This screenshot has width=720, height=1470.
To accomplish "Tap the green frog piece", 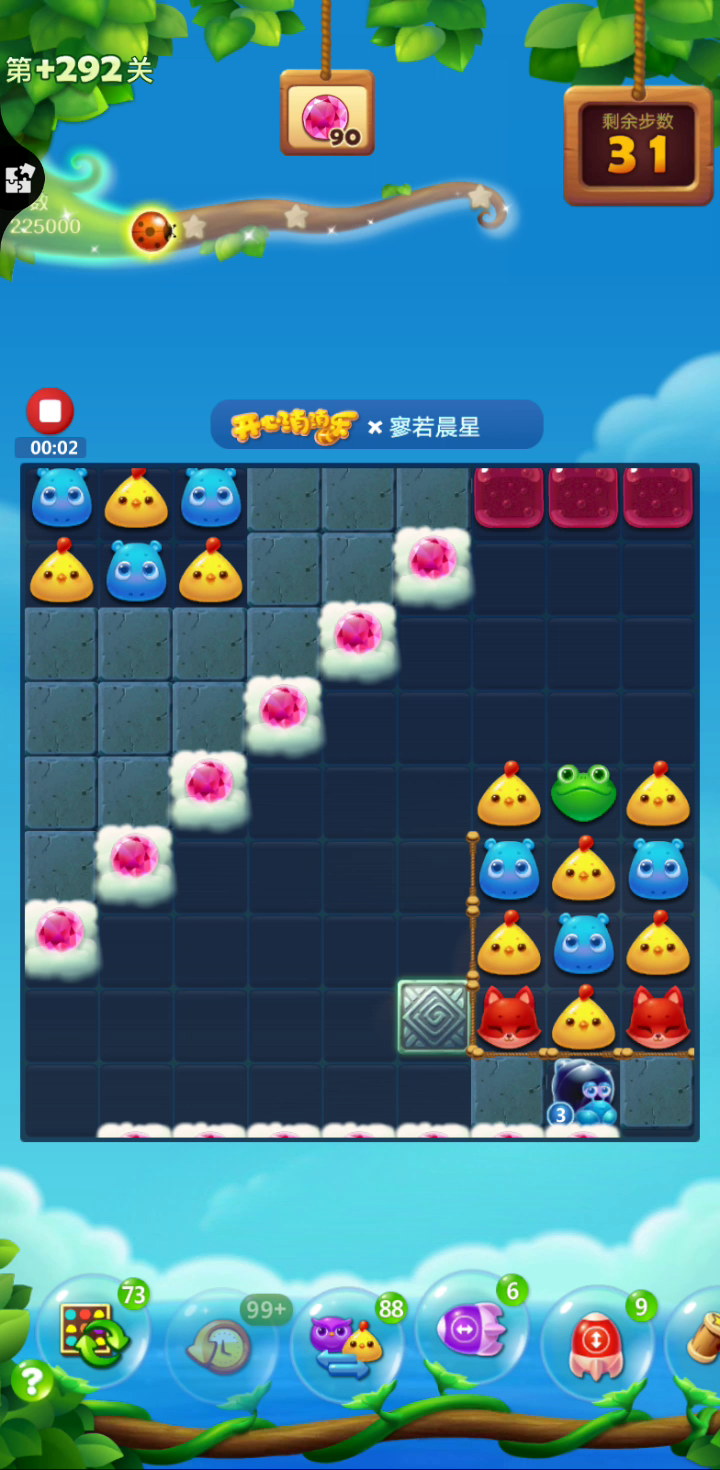I will [583, 792].
